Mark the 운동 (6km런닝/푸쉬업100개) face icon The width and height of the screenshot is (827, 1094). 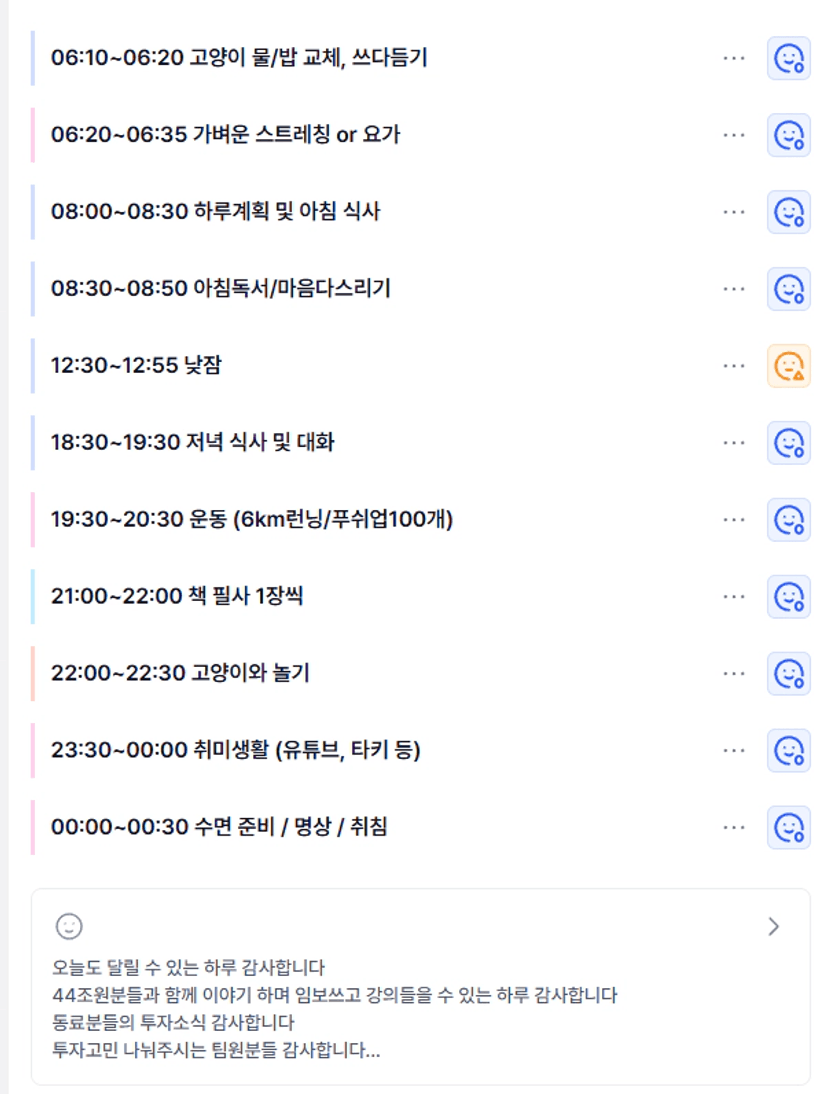(789, 520)
